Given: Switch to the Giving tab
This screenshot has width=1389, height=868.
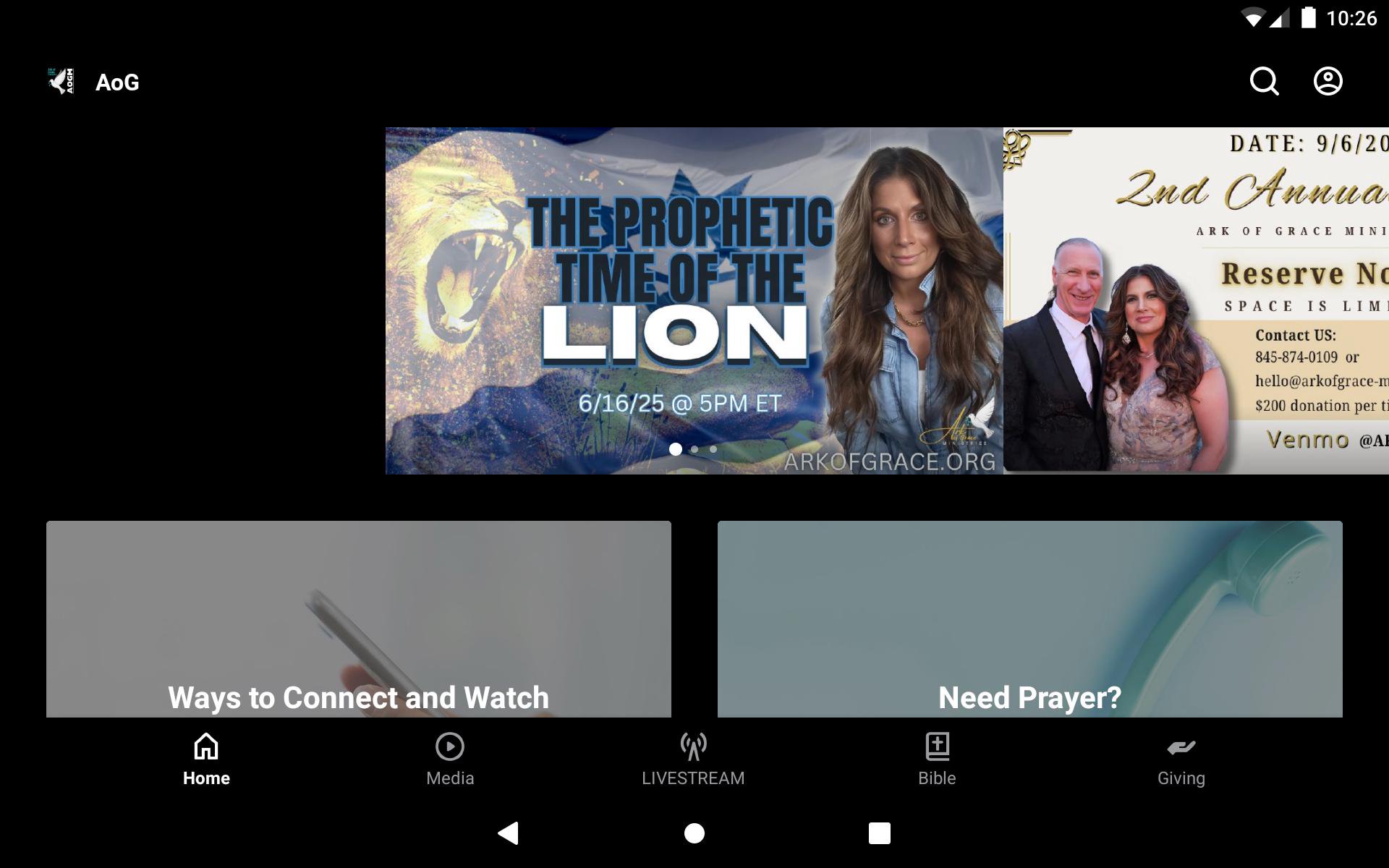Looking at the screenshot, I should pyautogui.click(x=1181, y=759).
